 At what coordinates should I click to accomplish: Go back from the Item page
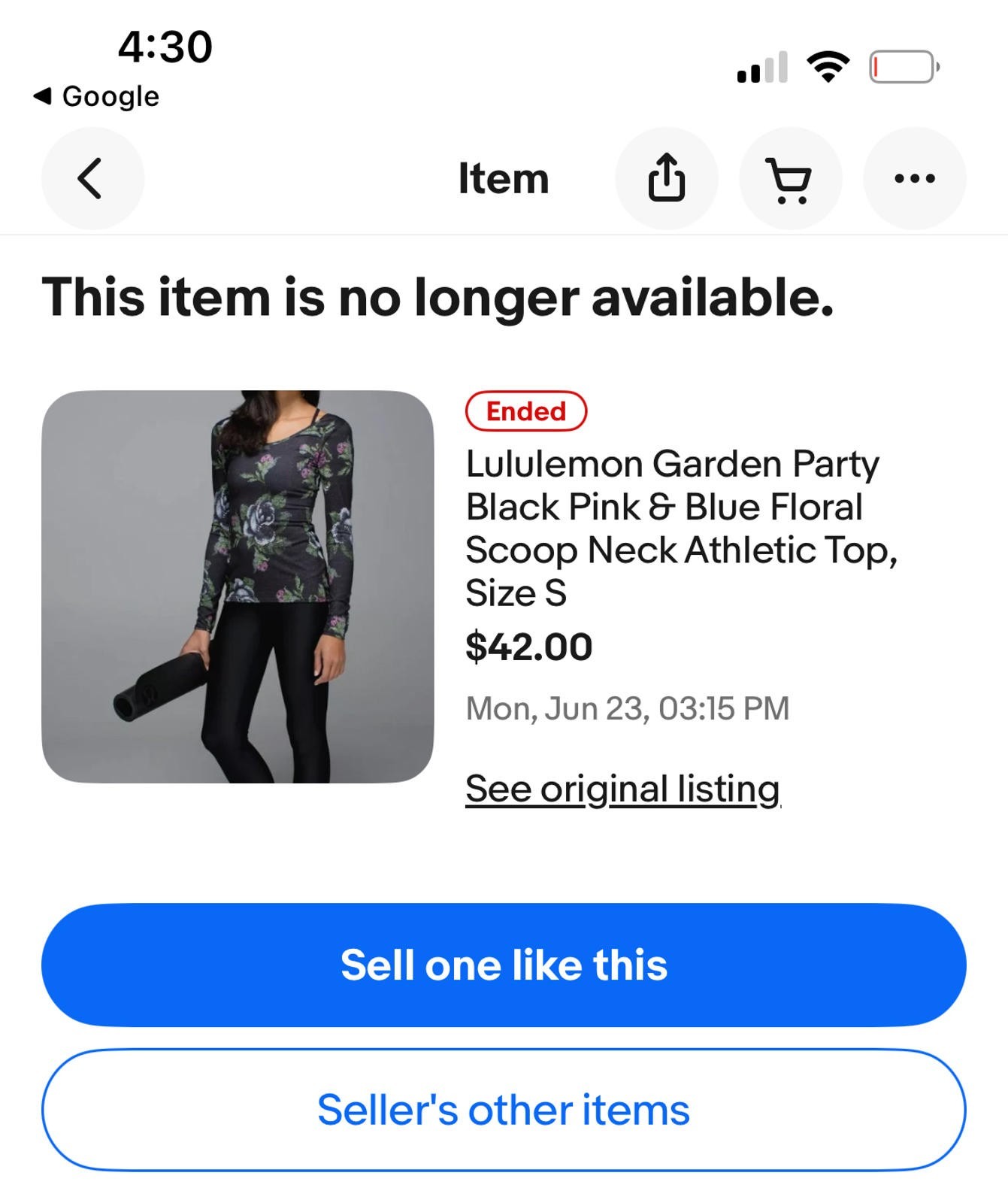point(92,179)
